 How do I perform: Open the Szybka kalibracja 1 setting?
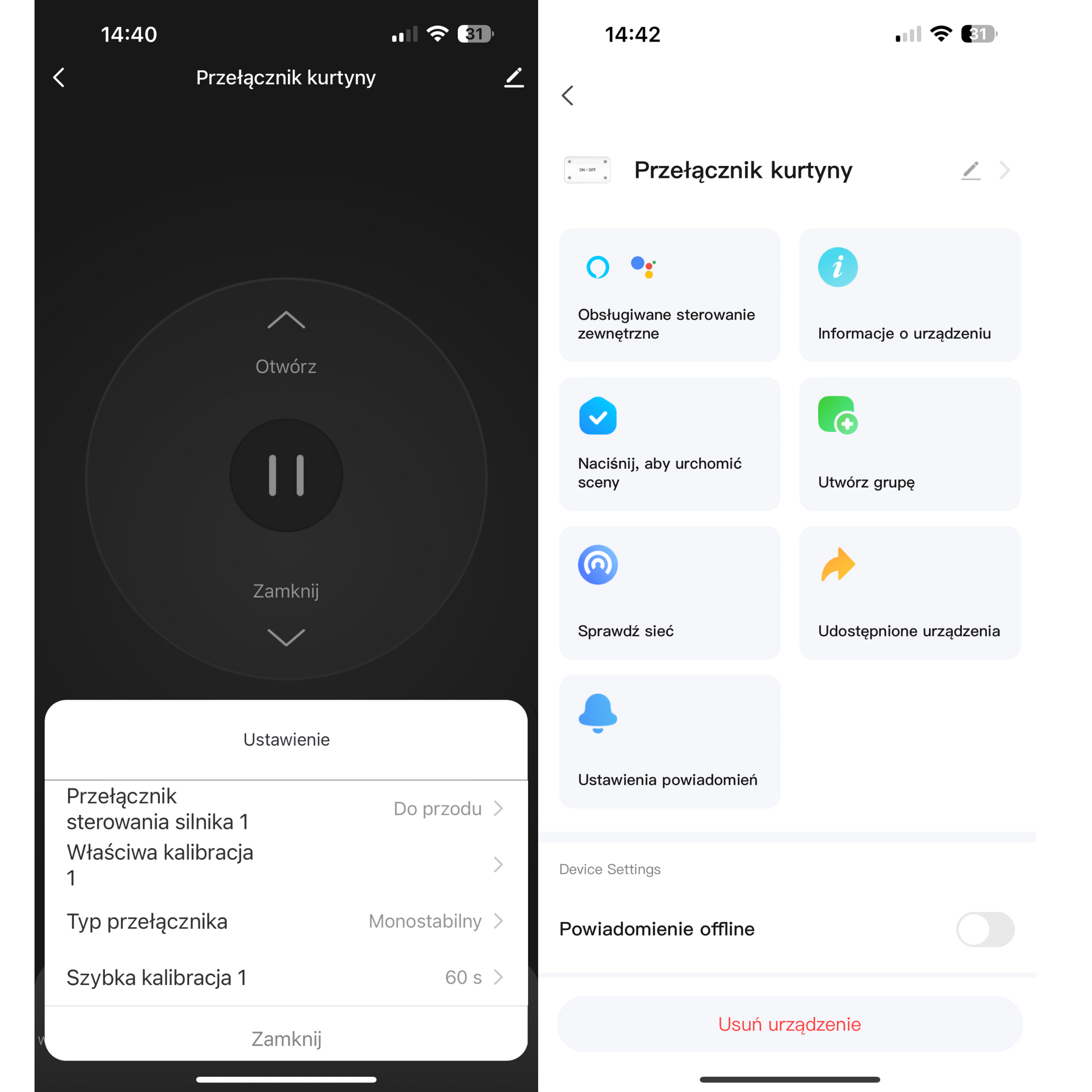point(286,978)
